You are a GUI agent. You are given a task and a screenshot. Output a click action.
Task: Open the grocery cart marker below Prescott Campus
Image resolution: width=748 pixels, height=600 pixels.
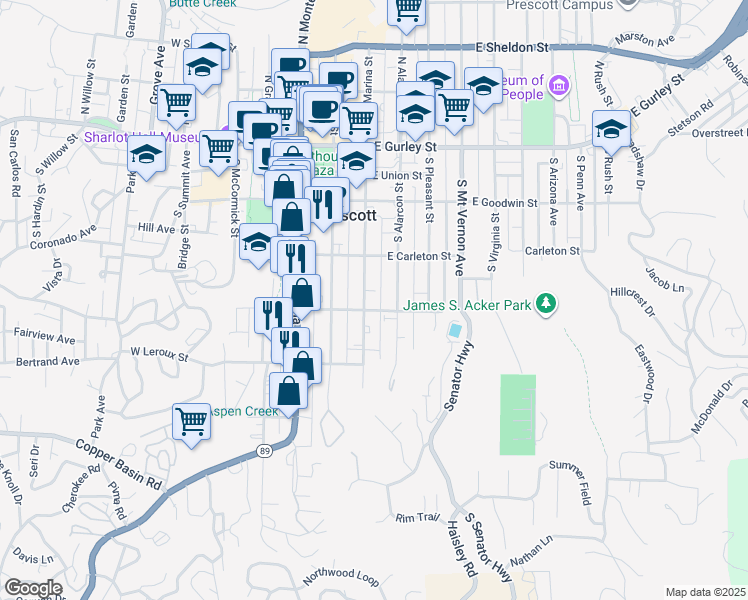(x=407, y=10)
